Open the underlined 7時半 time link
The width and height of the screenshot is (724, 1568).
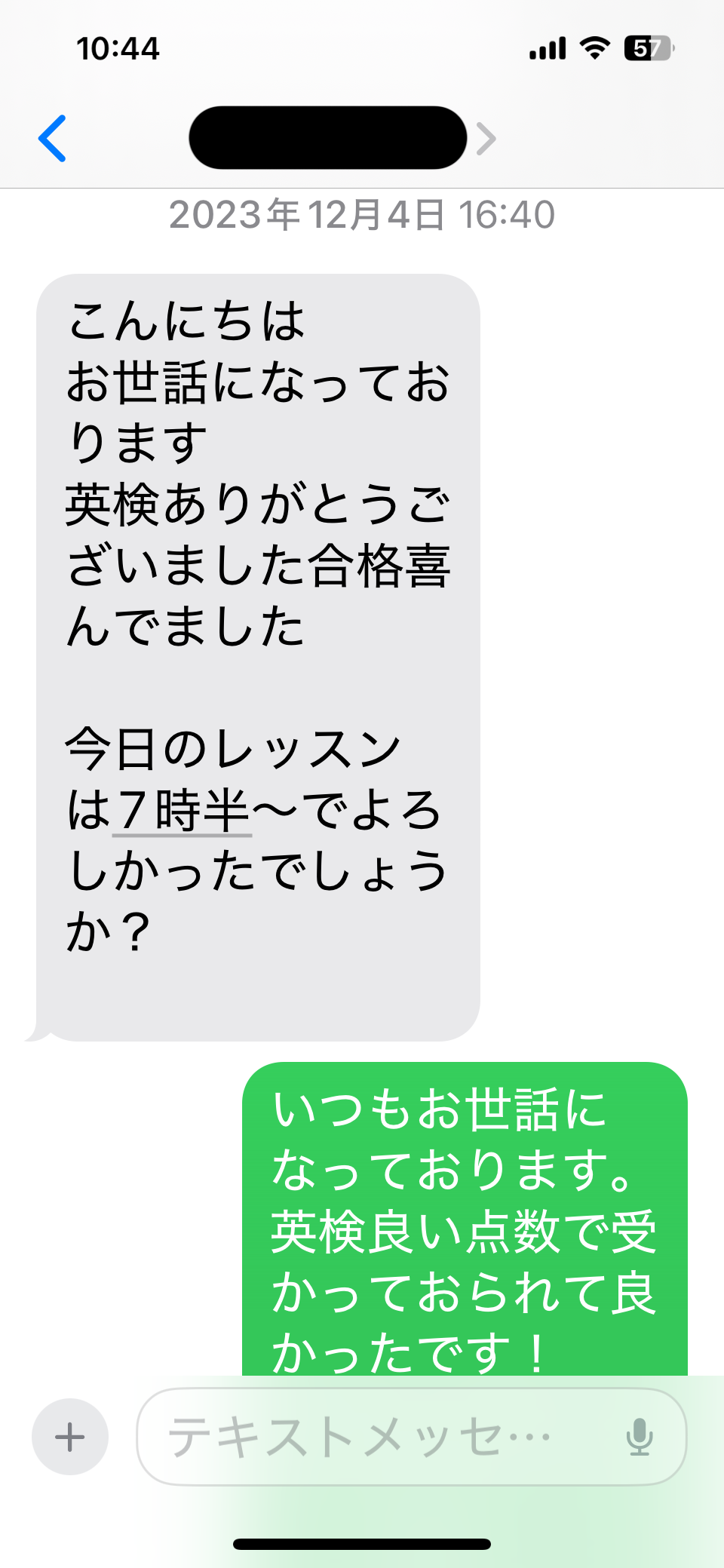click(182, 811)
